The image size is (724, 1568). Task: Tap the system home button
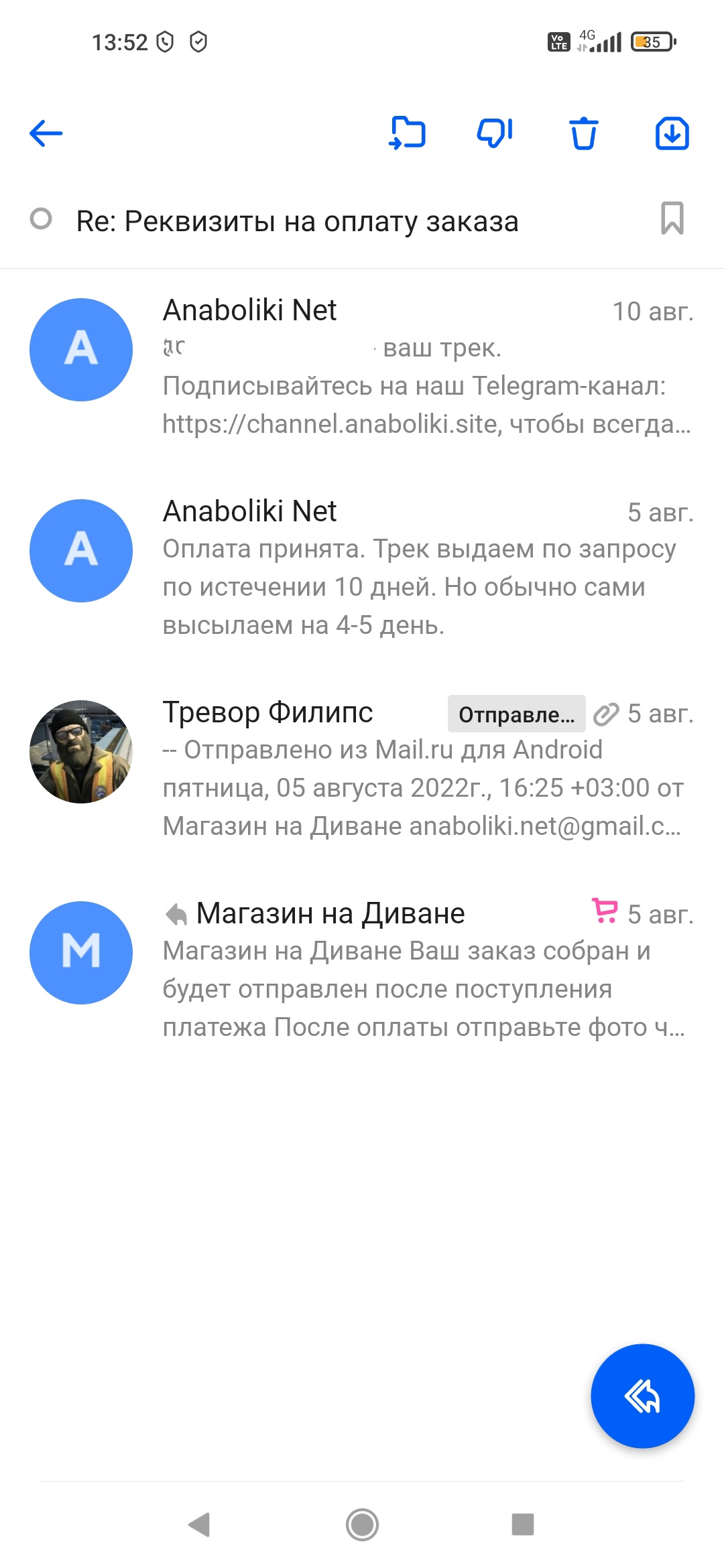click(362, 1524)
